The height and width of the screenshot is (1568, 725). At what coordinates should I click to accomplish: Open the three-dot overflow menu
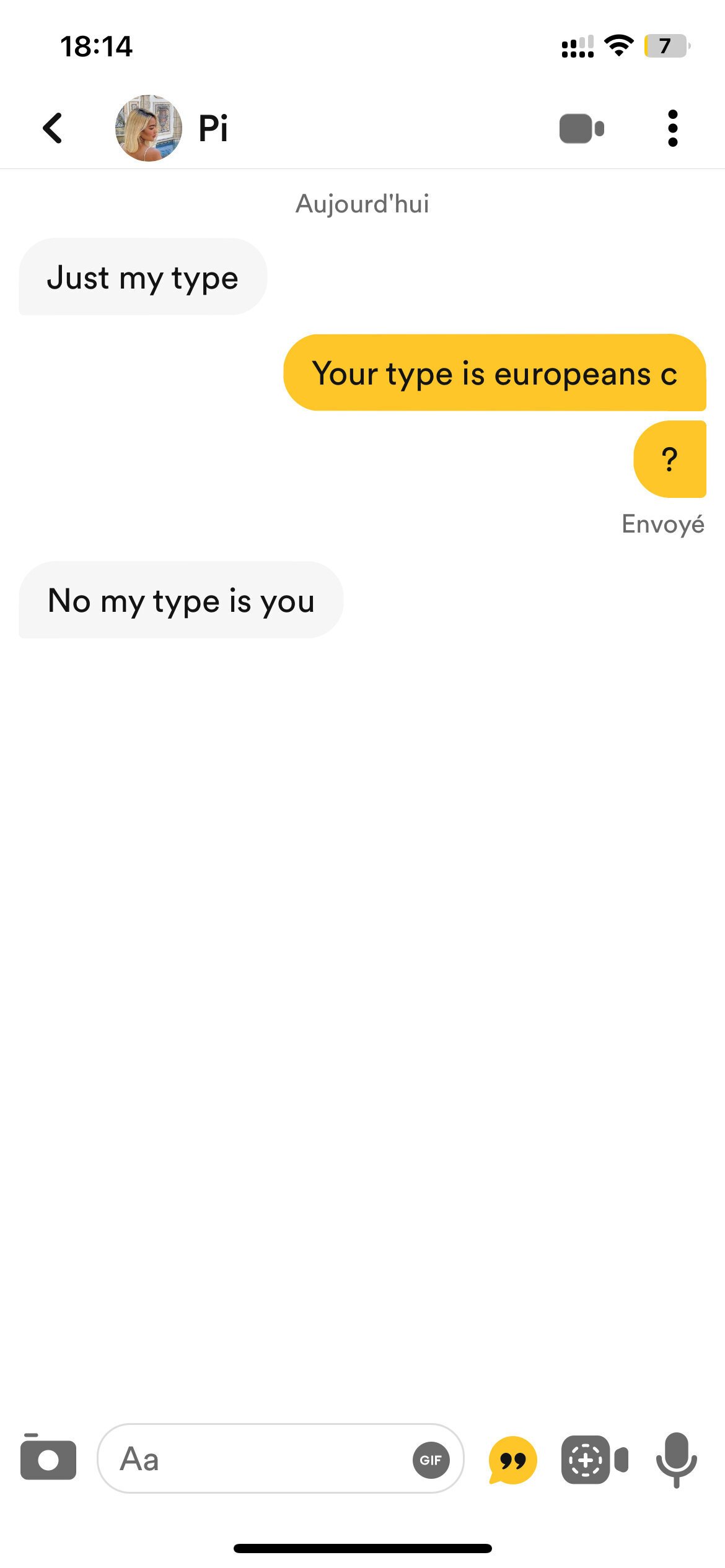[x=673, y=128]
